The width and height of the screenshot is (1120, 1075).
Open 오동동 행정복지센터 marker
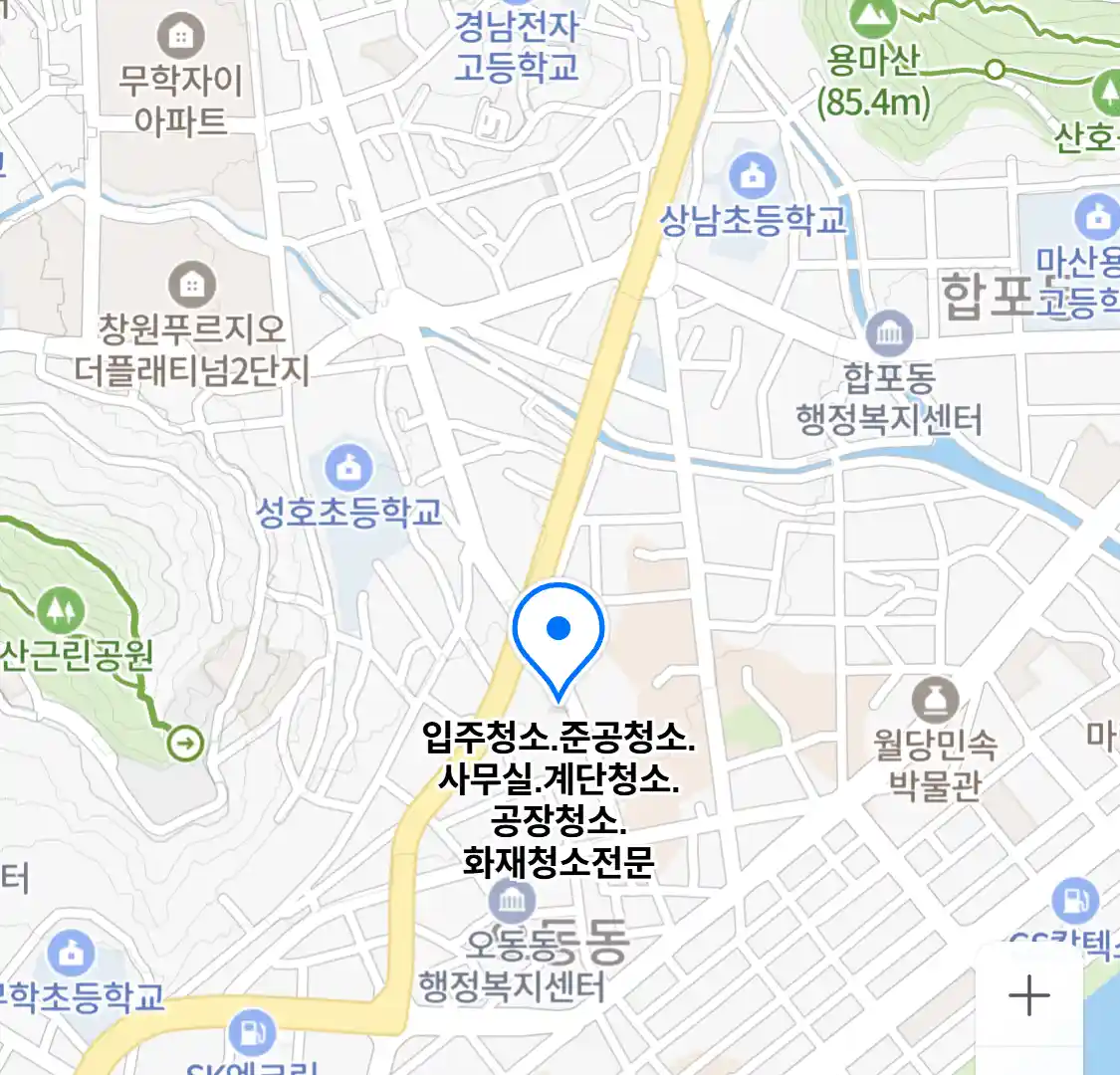point(512,902)
